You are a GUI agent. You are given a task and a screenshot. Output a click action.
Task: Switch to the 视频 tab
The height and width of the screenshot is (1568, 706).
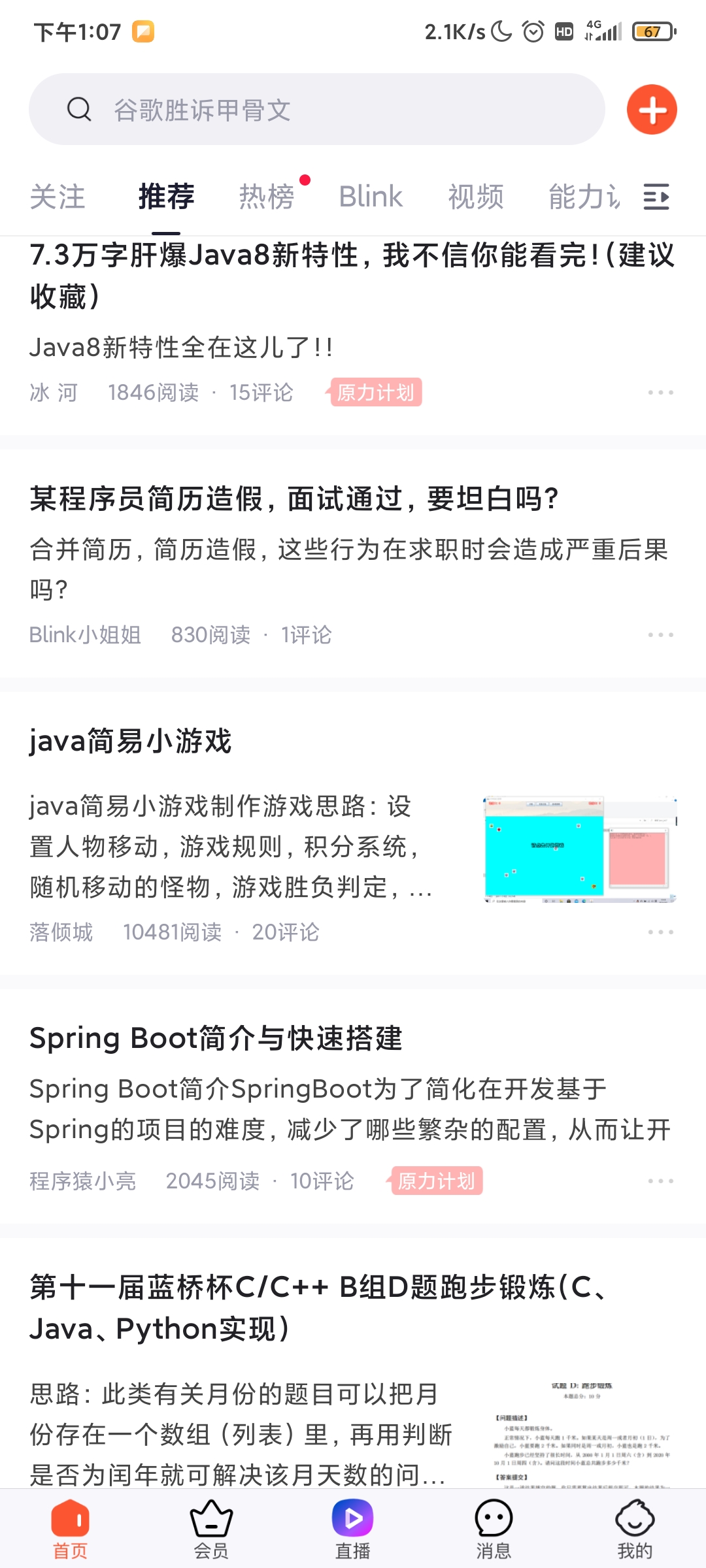pos(476,197)
